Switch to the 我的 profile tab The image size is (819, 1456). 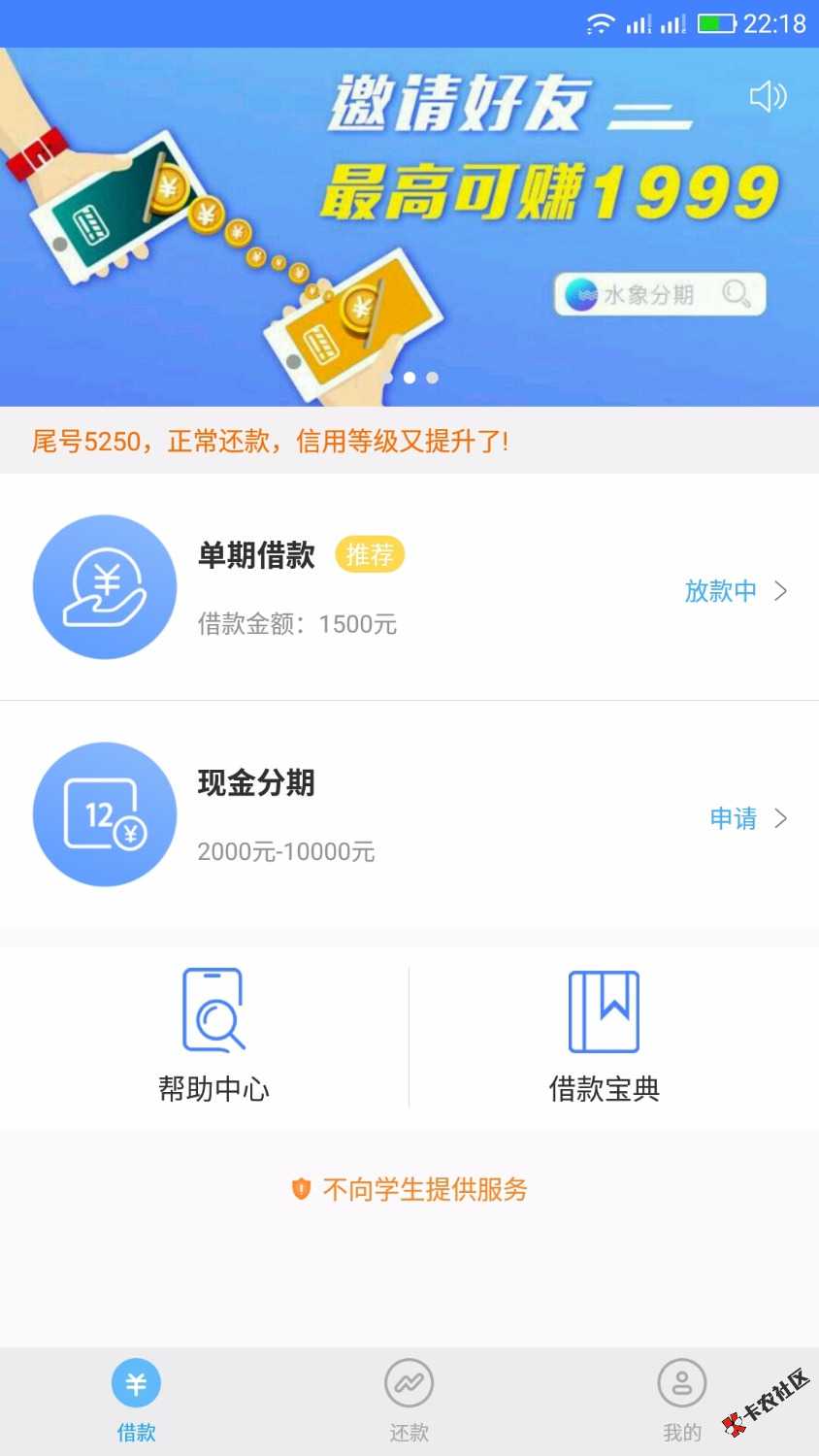pos(681,1400)
